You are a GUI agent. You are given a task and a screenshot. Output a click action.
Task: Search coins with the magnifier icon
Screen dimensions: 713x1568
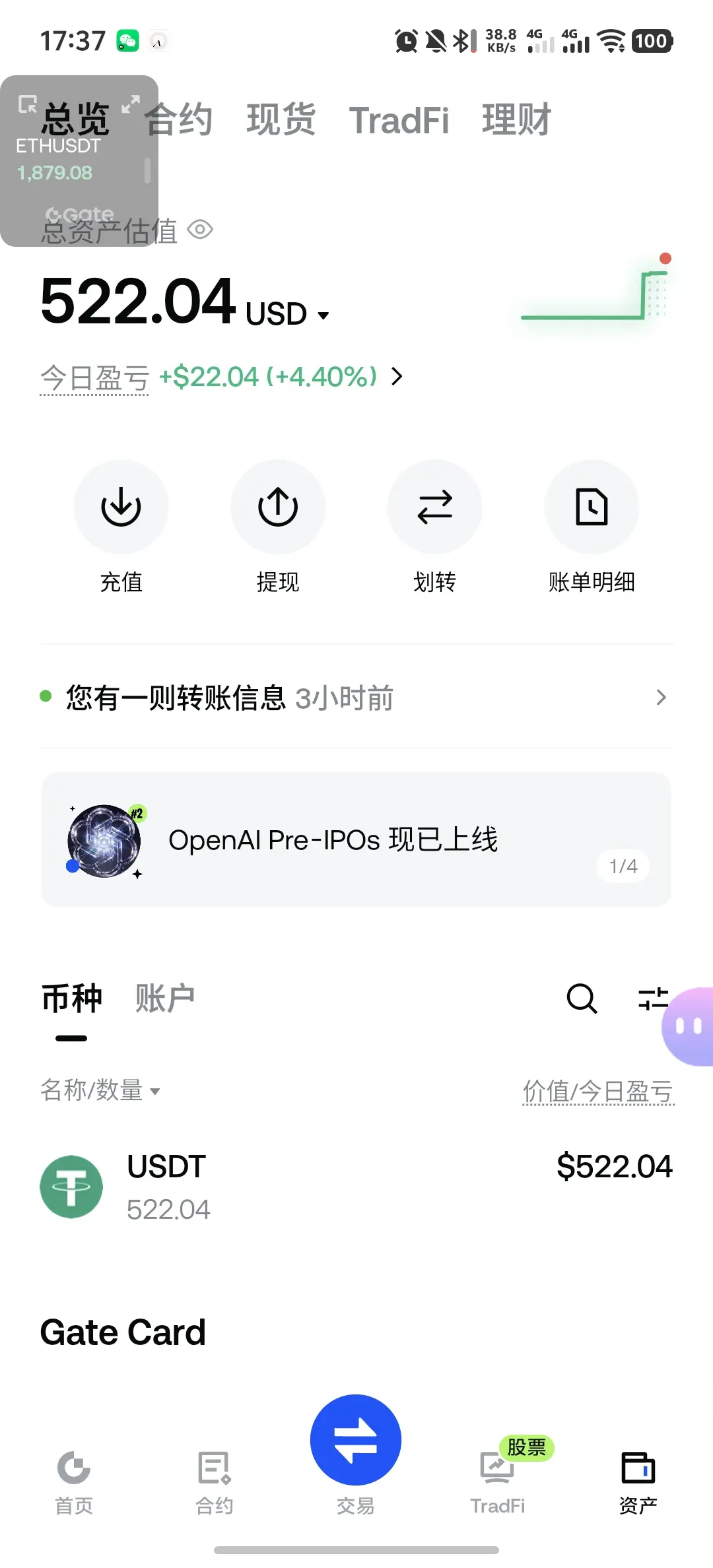[x=582, y=998]
